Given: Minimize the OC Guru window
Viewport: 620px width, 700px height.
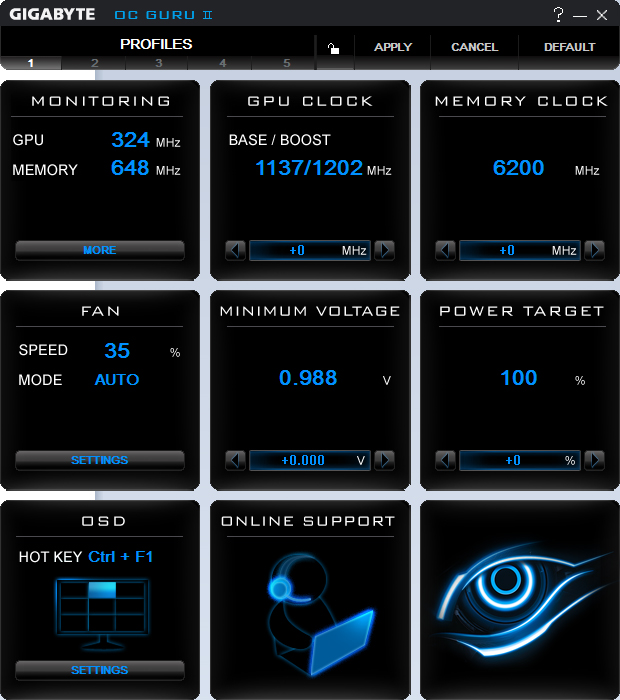Looking at the screenshot, I should click(580, 15).
